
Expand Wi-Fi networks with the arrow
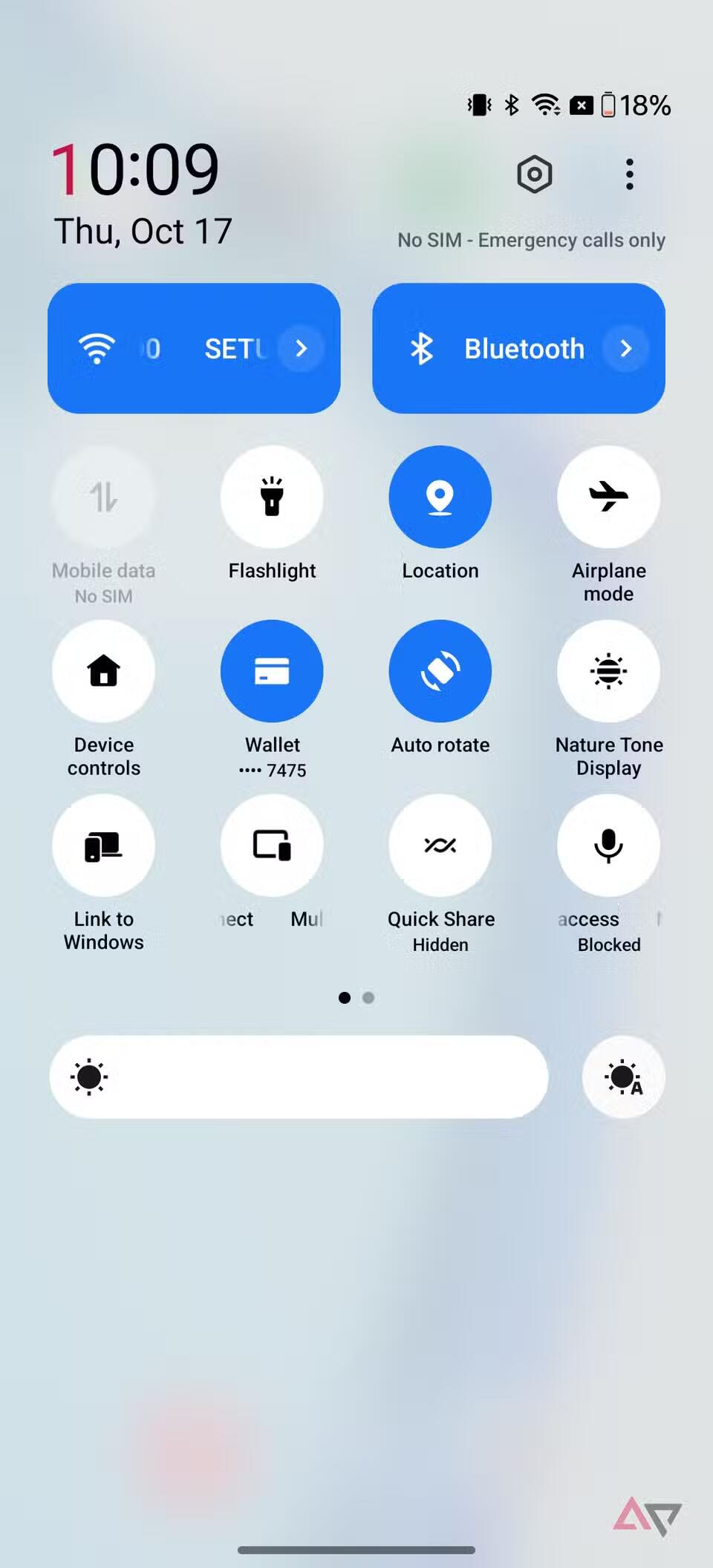(x=301, y=348)
